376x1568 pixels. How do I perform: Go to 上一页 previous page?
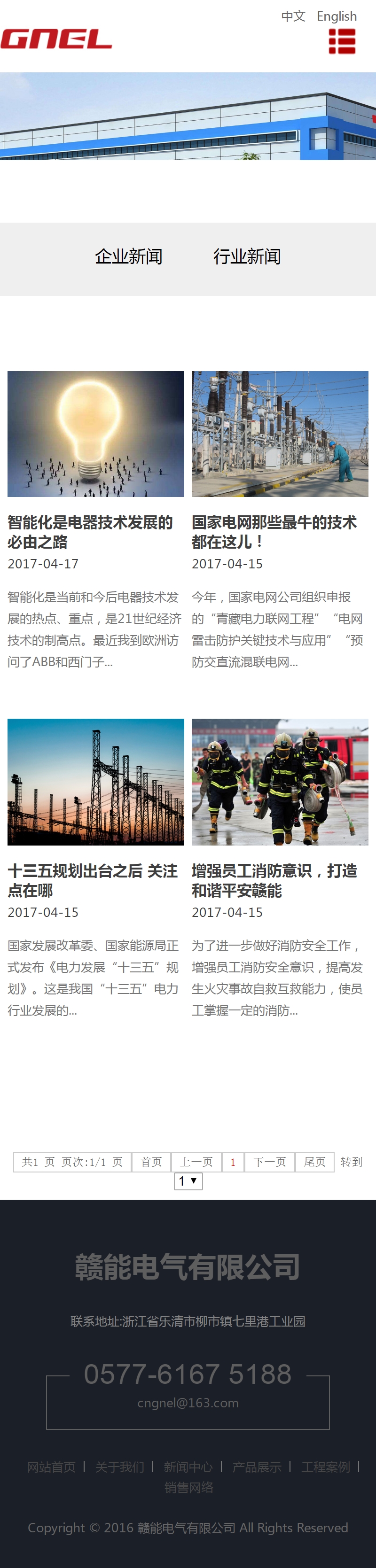click(x=196, y=1161)
